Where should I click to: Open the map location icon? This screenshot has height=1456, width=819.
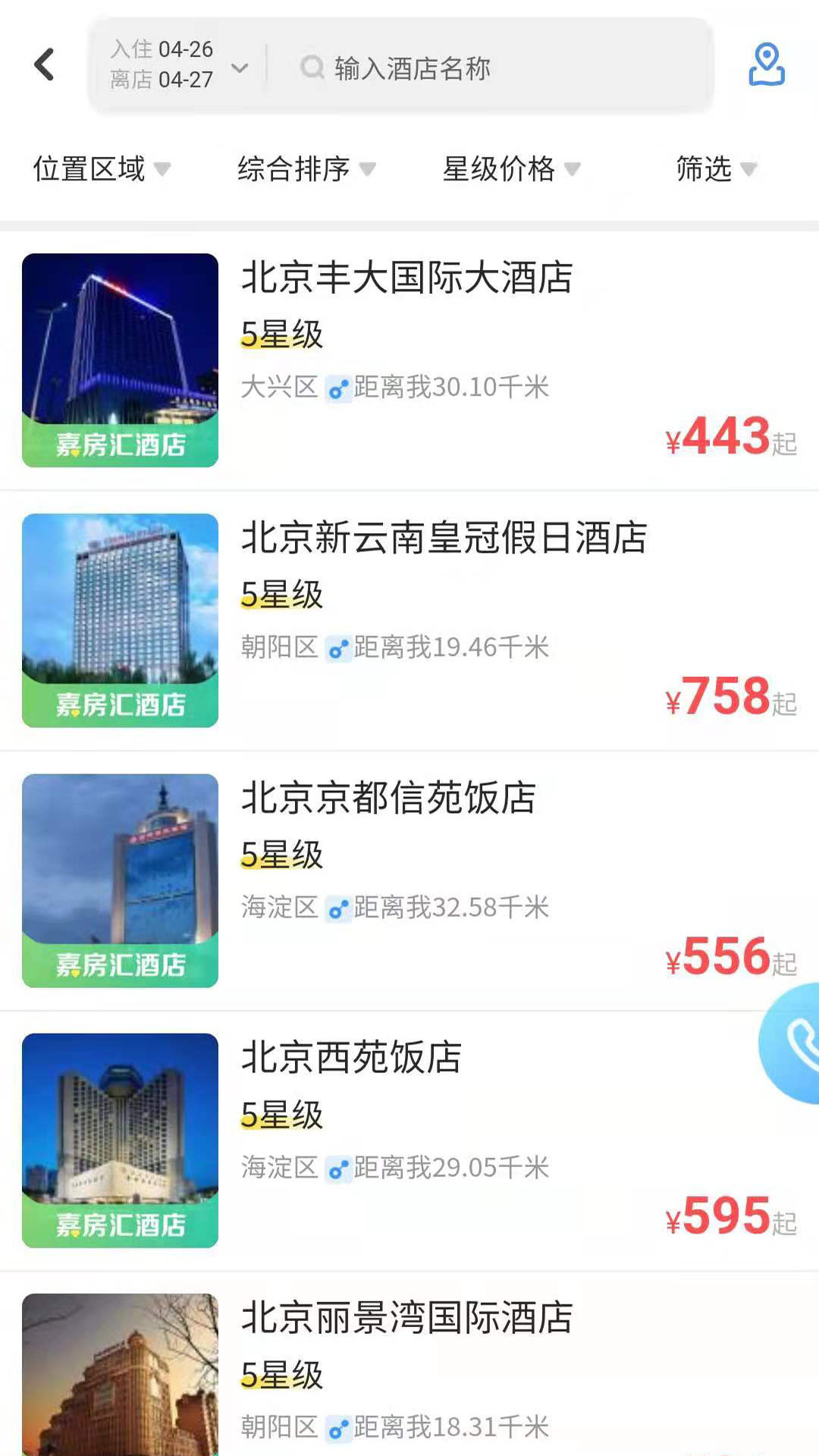(766, 64)
